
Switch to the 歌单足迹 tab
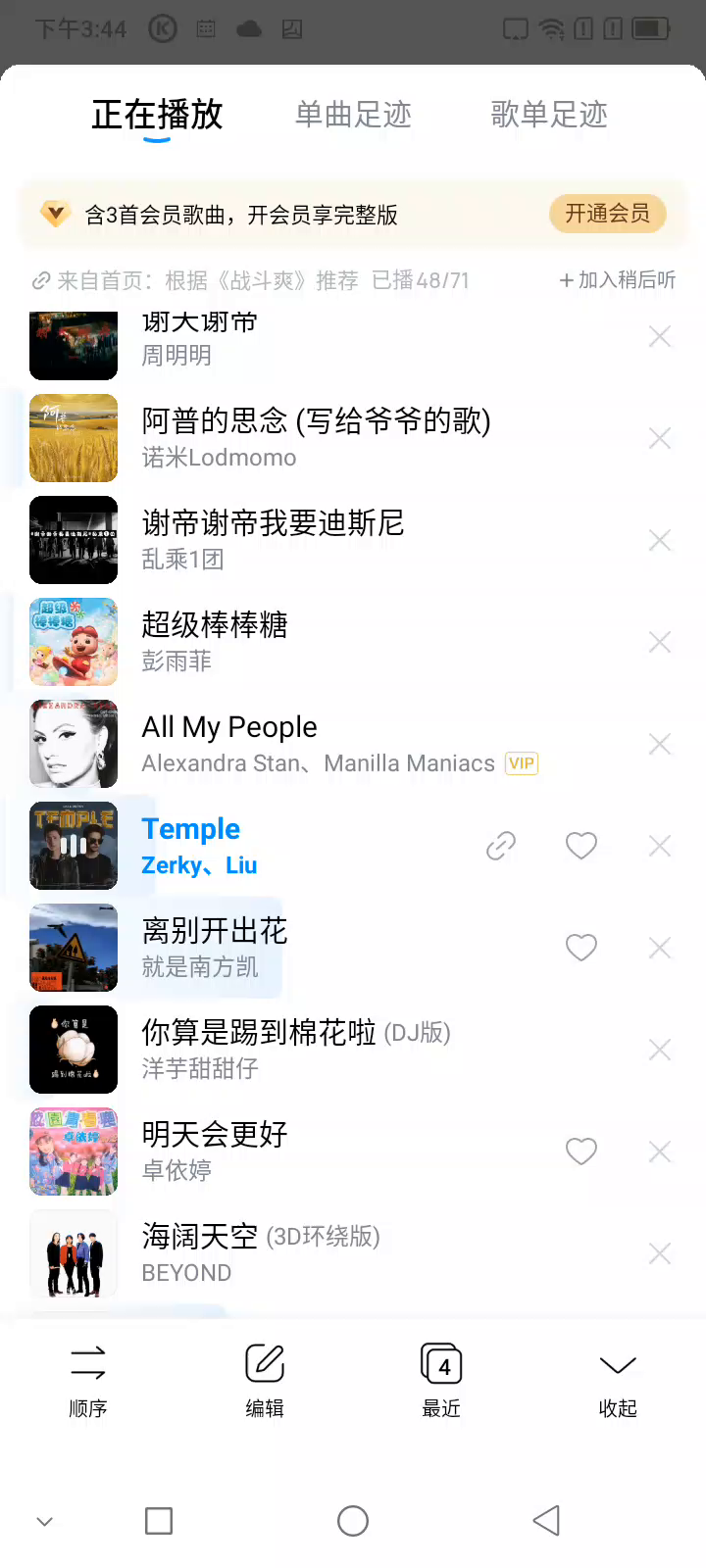[549, 115]
